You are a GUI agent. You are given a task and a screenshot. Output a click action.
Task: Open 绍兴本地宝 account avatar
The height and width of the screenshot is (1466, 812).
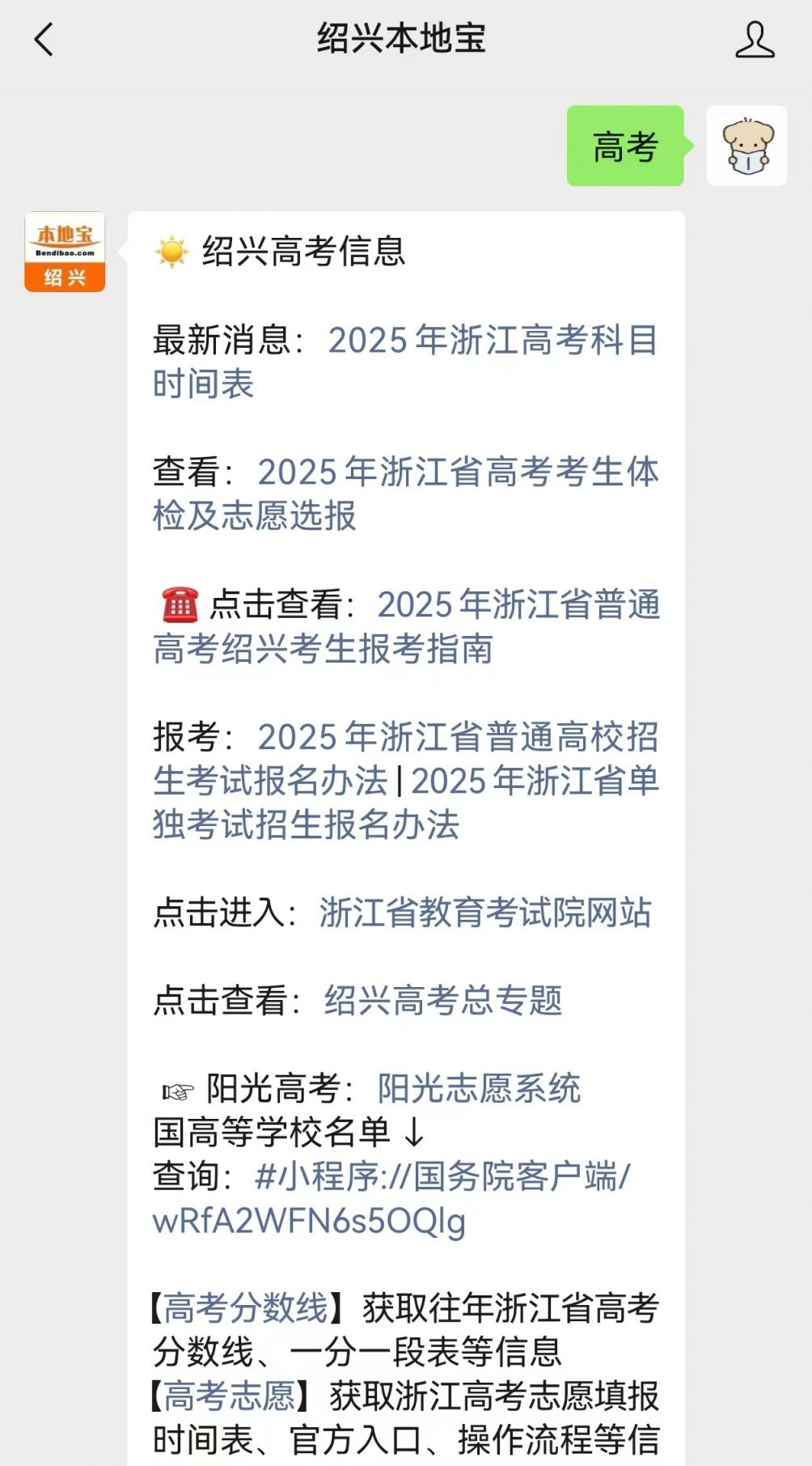point(65,252)
